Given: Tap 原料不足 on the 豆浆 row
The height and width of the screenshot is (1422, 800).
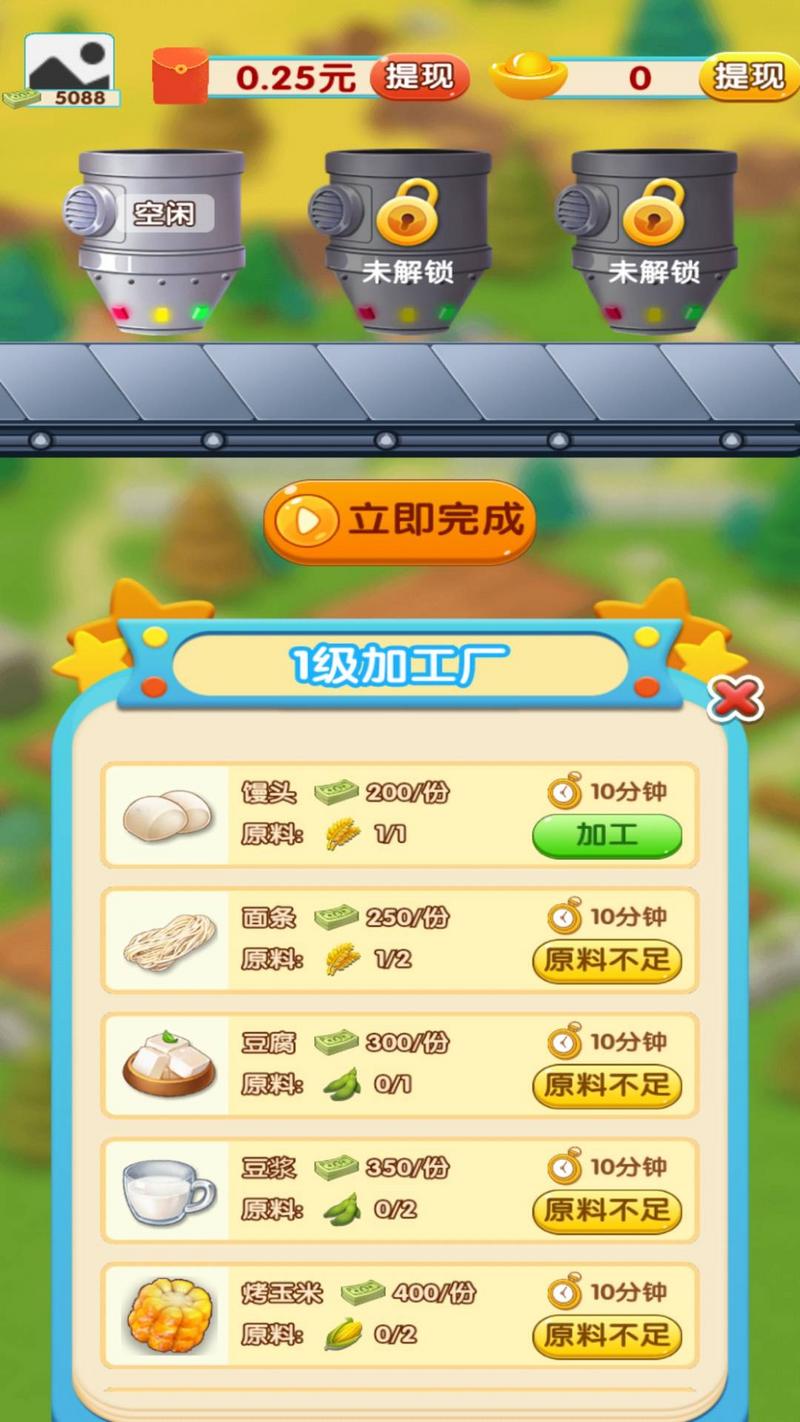Looking at the screenshot, I should [608, 1211].
